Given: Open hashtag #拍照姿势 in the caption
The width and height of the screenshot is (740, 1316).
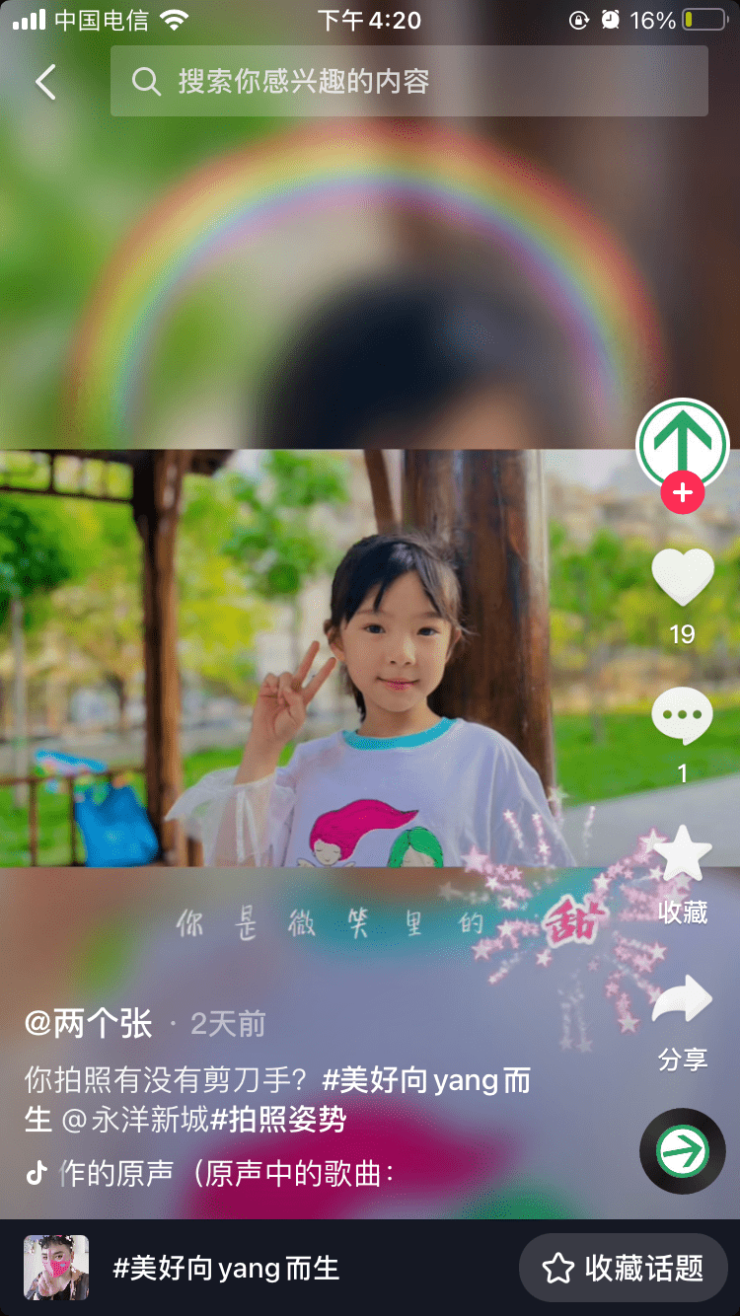Looking at the screenshot, I should (x=278, y=1119).
